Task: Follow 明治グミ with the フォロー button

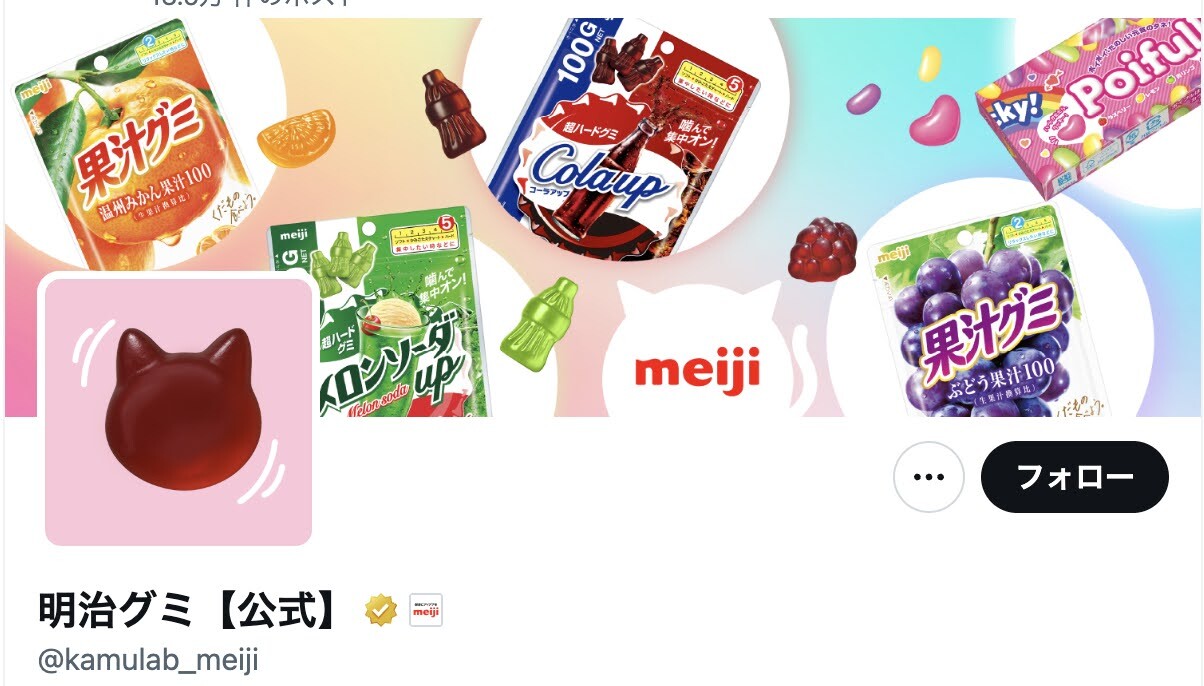Action: tap(1074, 477)
